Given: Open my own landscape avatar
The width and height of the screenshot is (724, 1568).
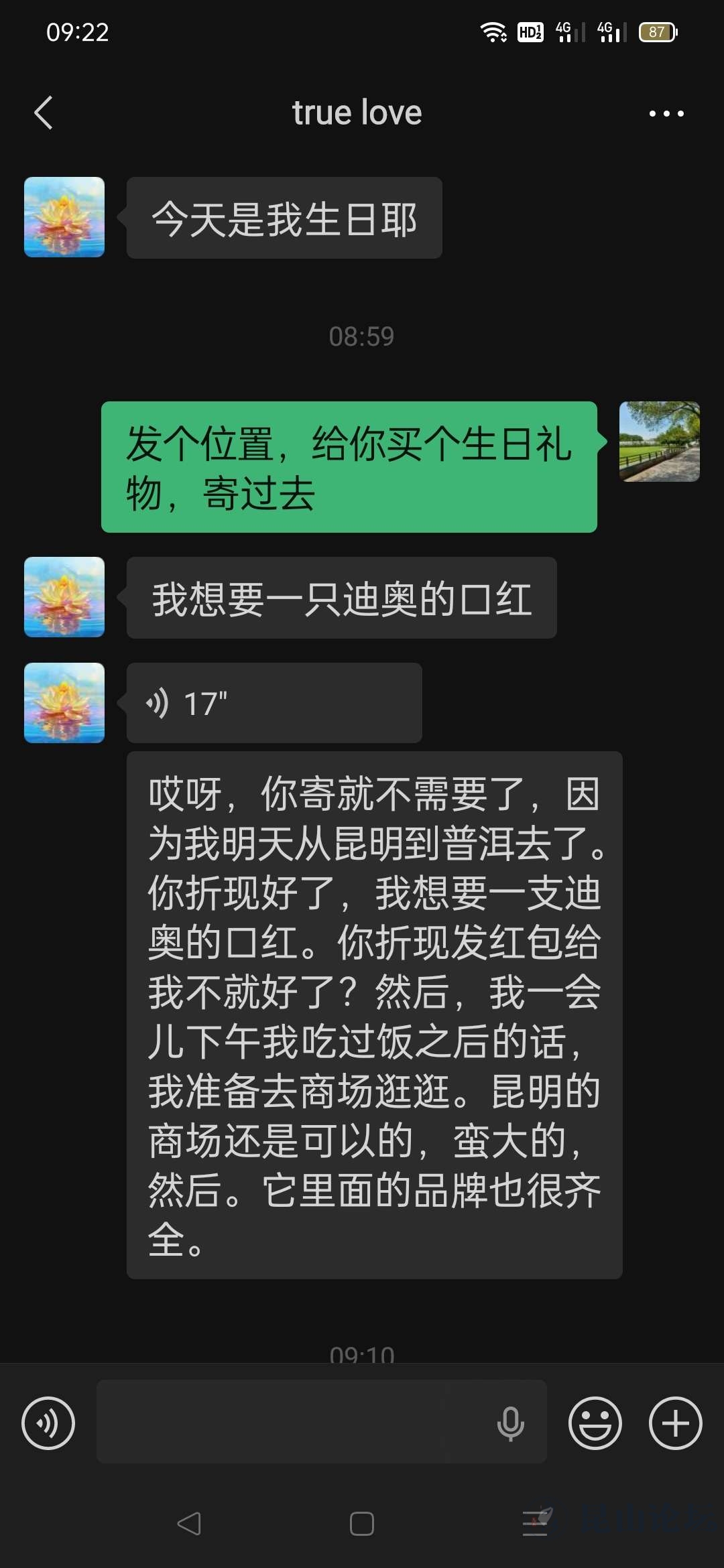Looking at the screenshot, I should [659, 442].
